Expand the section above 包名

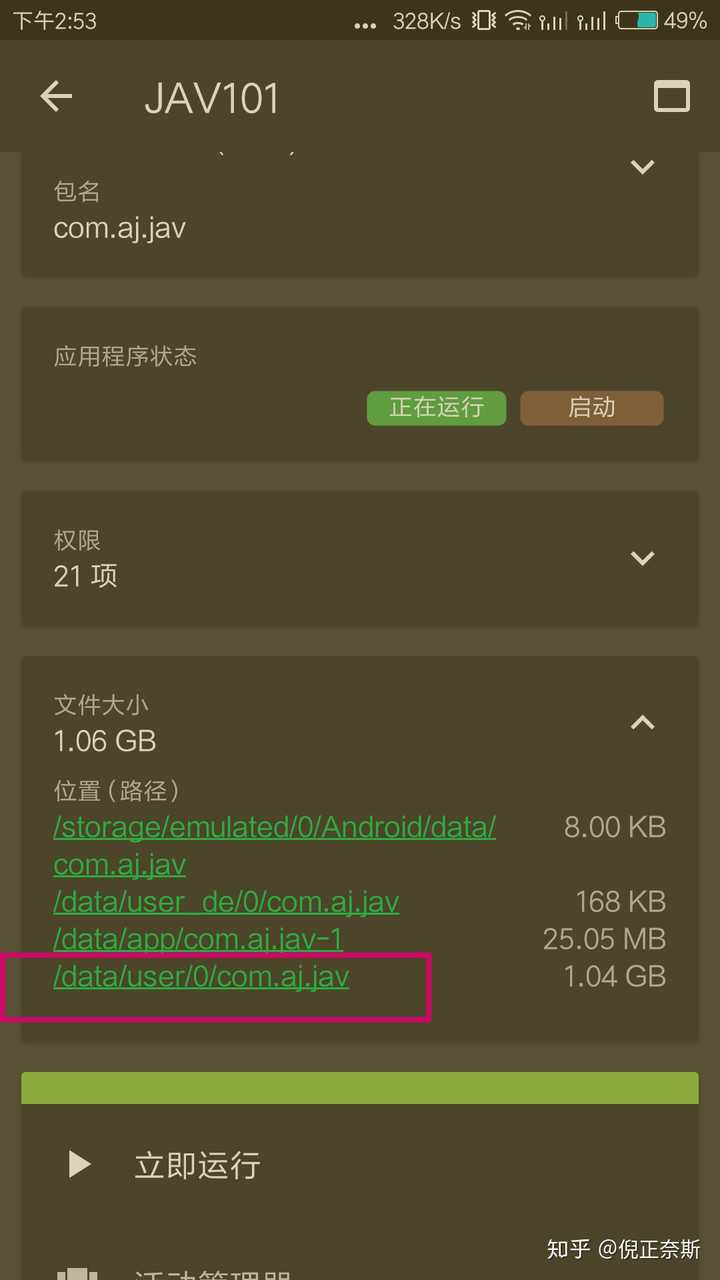(x=643, y=167)
